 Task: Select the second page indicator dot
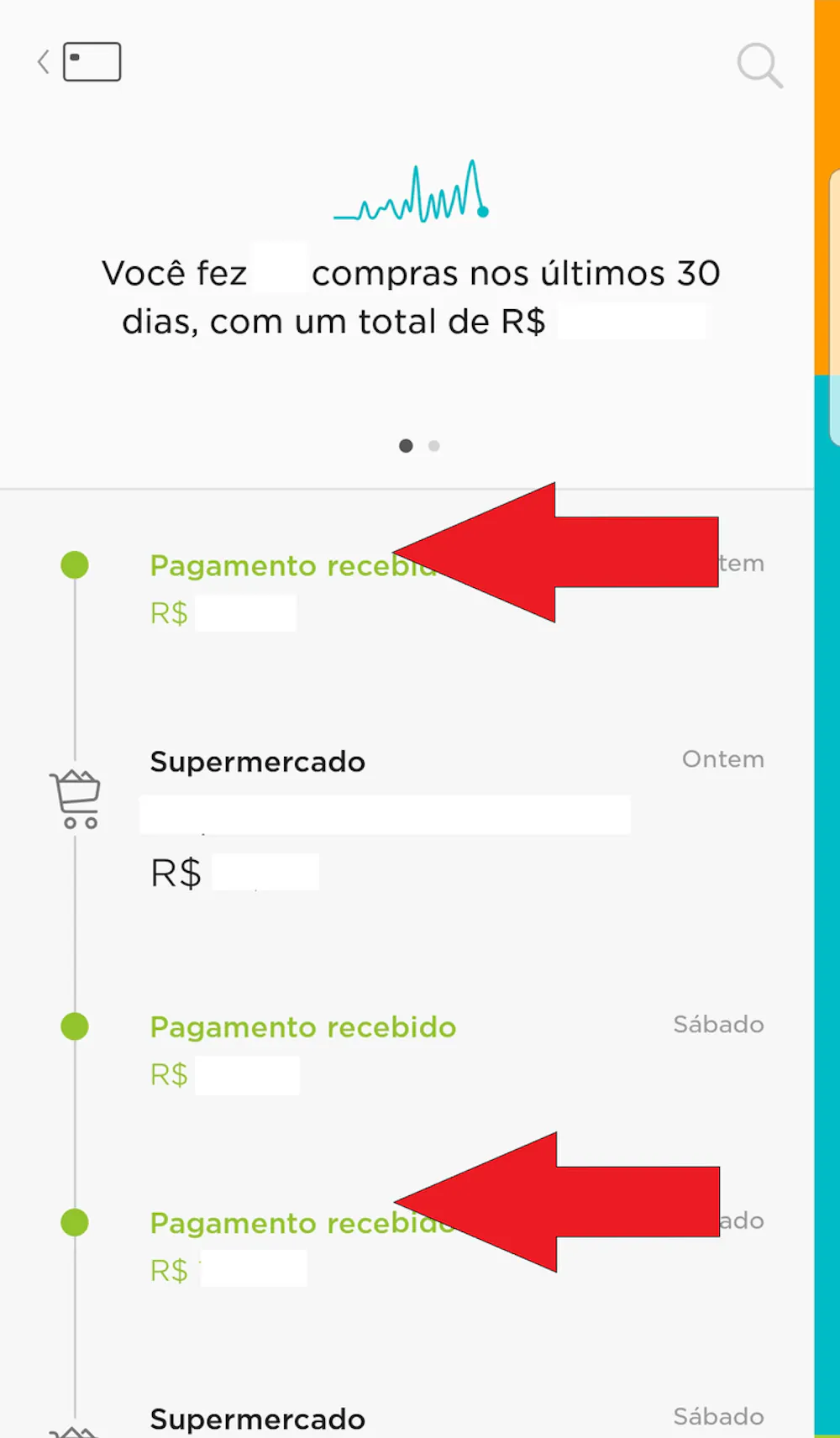(x=433, y=446)
